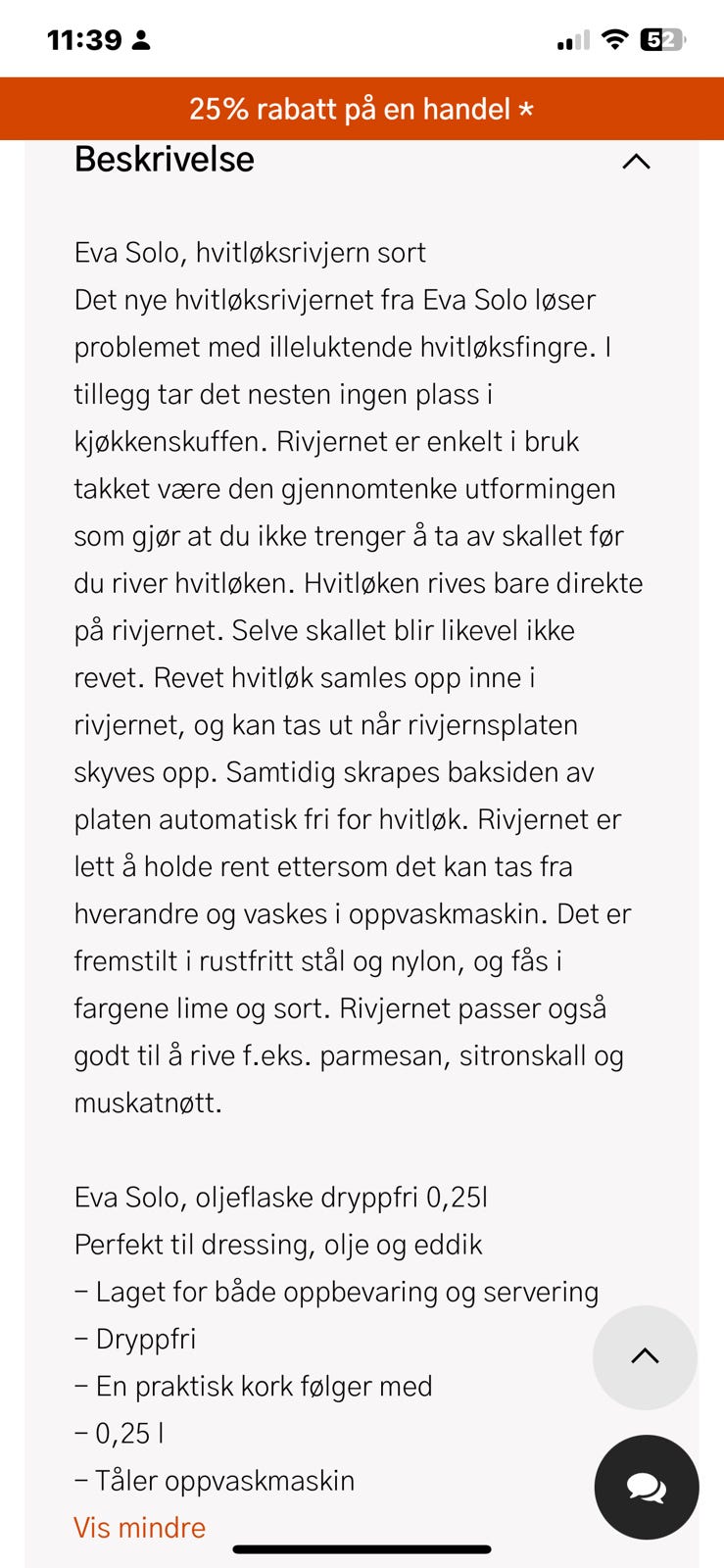Select the "– Tåler oppvaskmaskin" bullet line

[x=215, y=1480]
